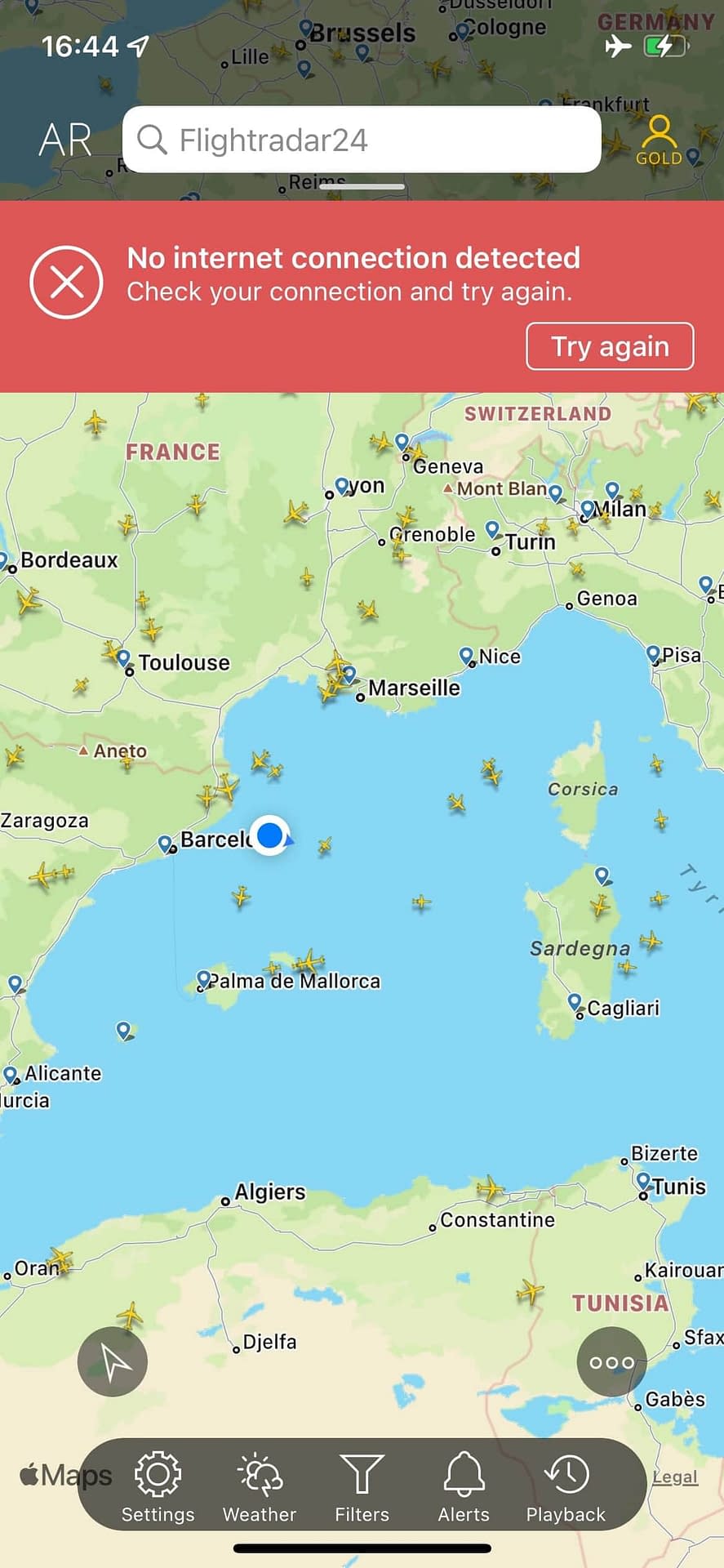724x1568 pixels.
Task: Switch to AR view
Action: click(65, 140)
